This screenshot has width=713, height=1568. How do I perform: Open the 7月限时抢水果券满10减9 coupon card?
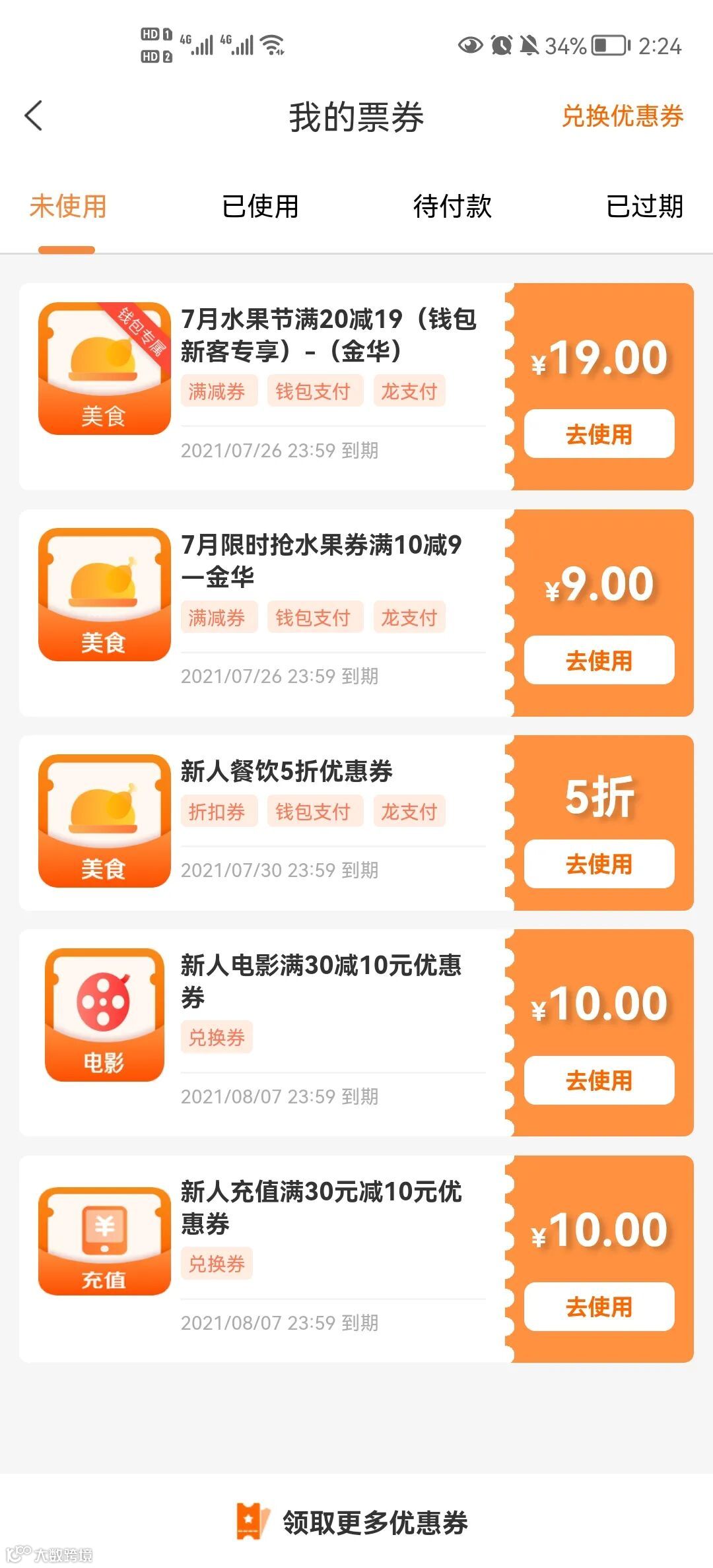(322, 561)
